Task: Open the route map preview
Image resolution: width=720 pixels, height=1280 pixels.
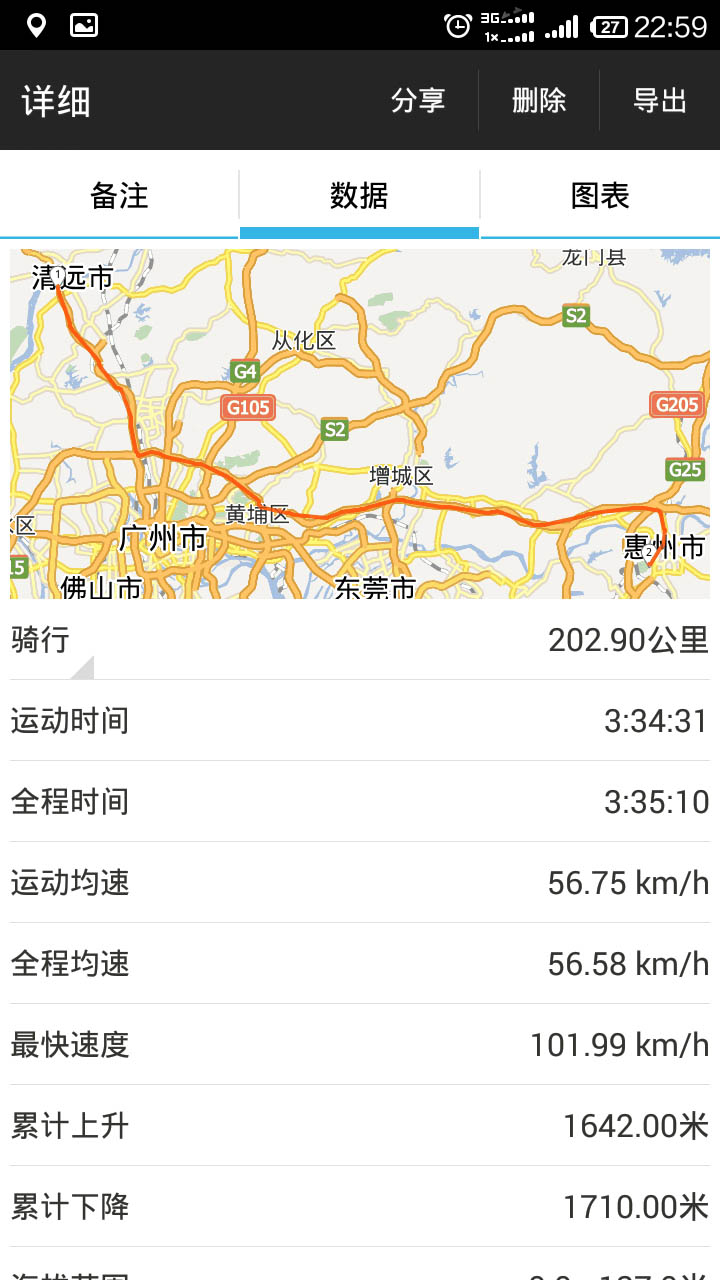Action: pyautogui.click(x=360, y=424)
